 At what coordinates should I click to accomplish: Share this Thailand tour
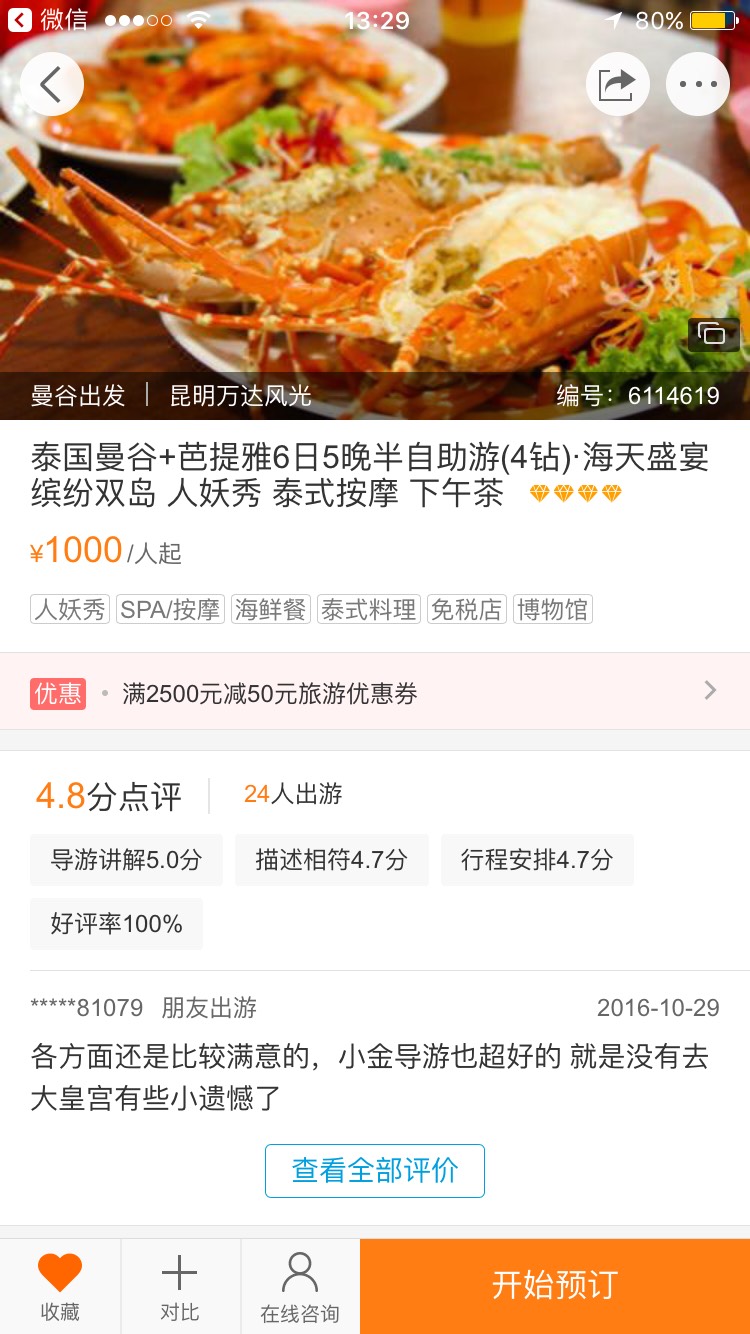click(617, 84)
